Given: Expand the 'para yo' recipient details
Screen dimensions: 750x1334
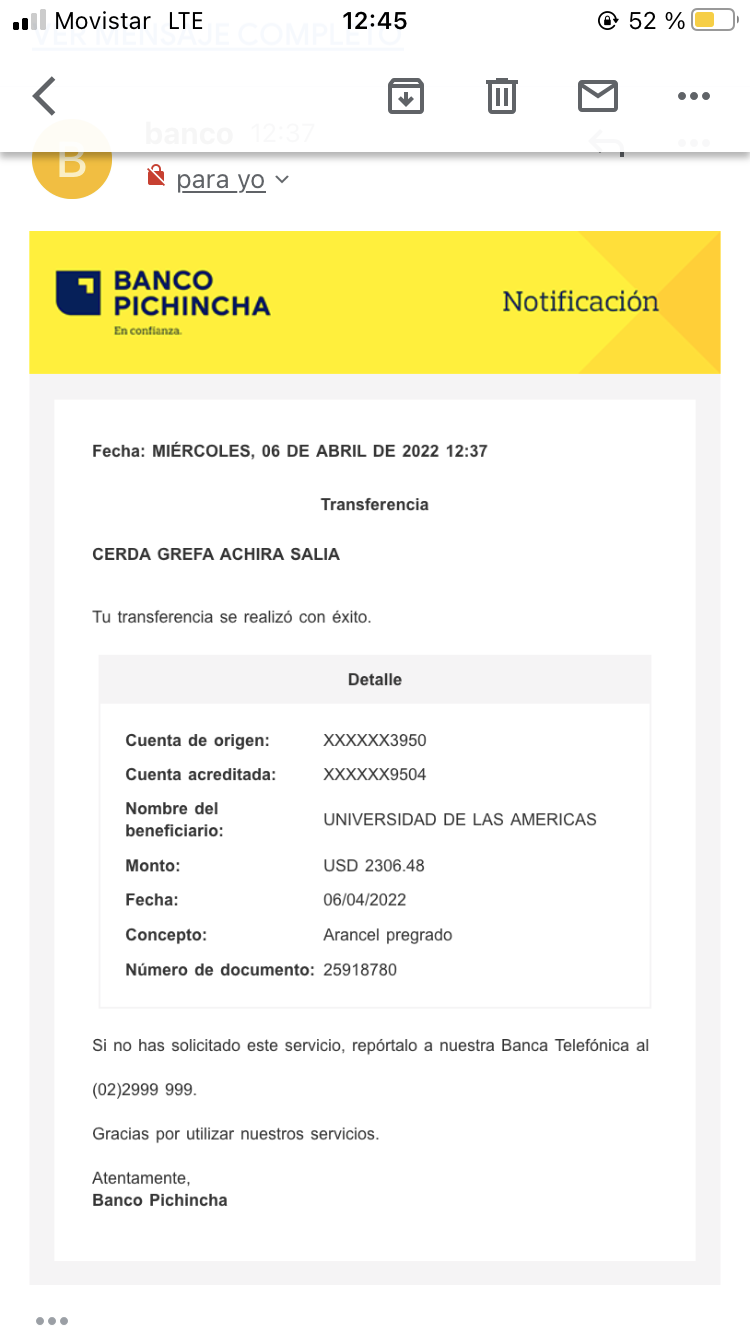Looking at the screenshot, I should [x=232, y=180].
